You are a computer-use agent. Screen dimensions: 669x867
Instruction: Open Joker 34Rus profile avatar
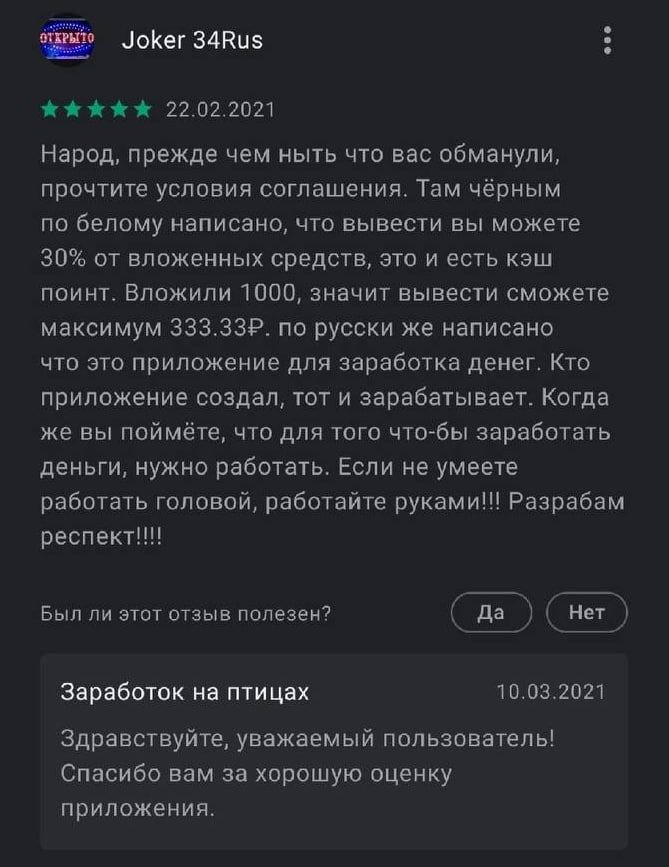pos(66,41)
